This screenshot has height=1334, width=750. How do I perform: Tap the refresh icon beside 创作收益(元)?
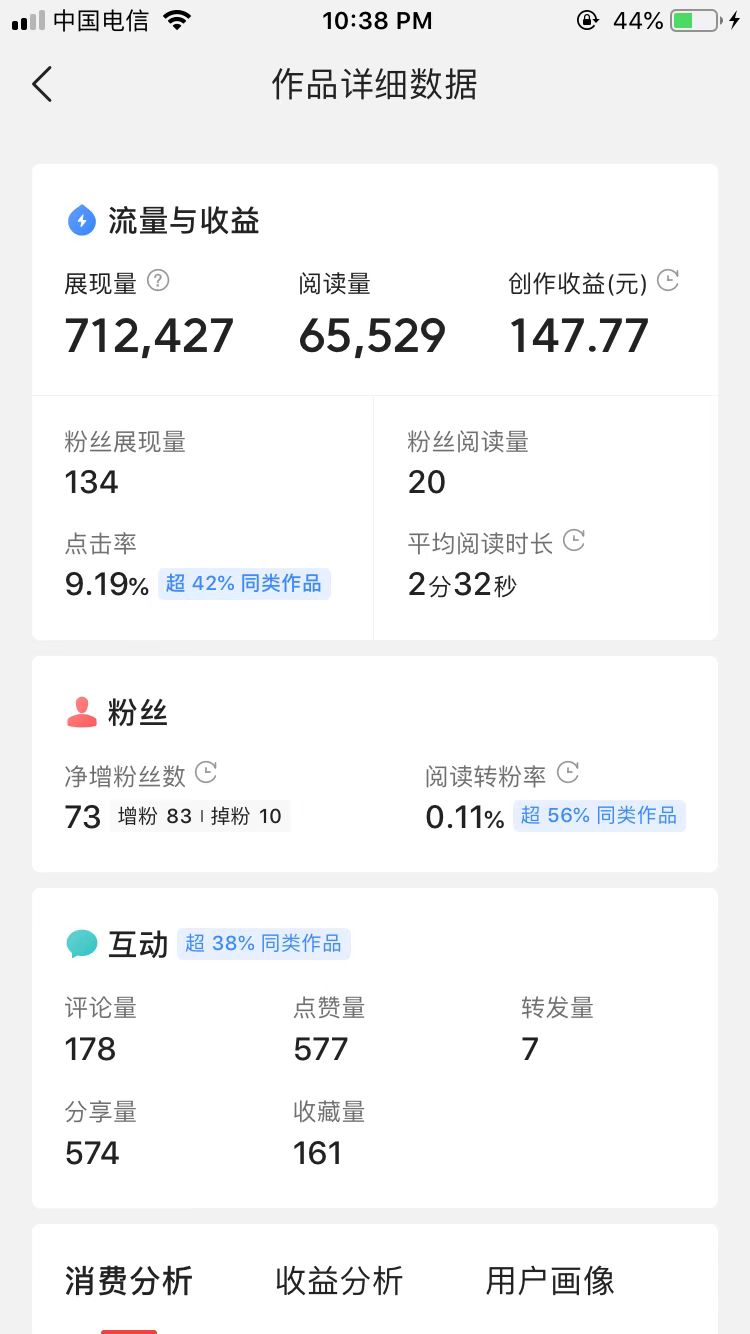tap(667, 281)
